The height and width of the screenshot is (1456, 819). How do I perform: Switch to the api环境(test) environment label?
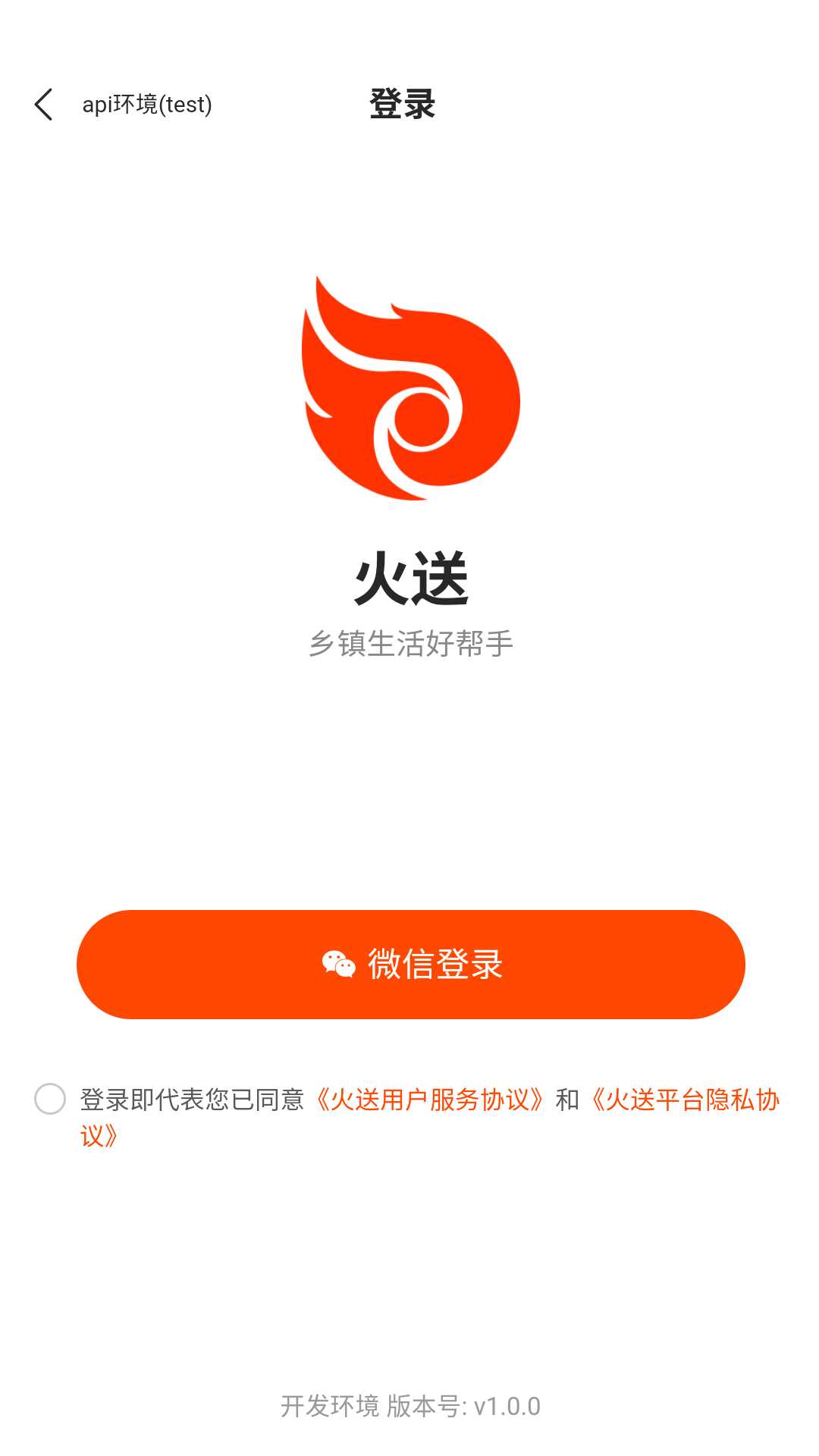point(149,105)
